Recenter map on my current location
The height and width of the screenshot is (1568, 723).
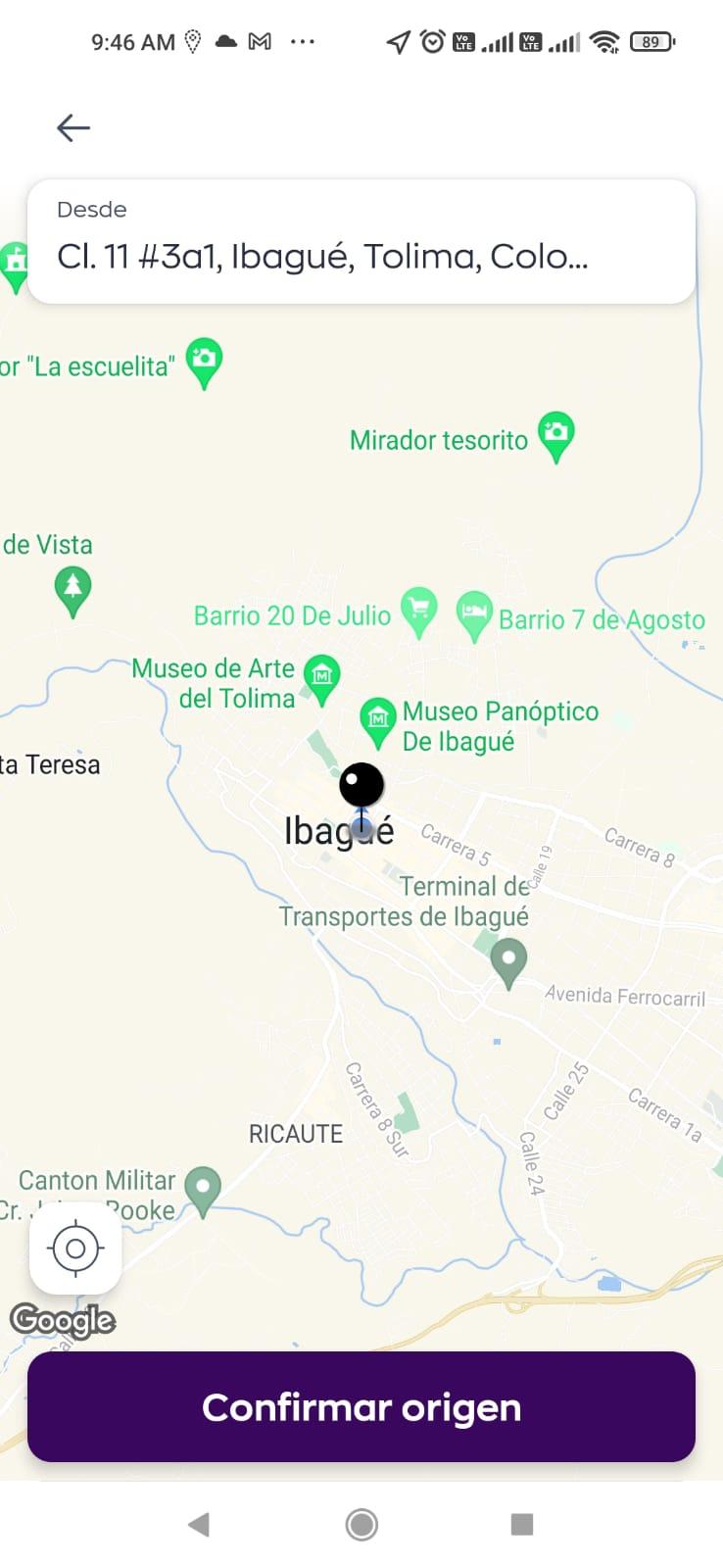75,1248
